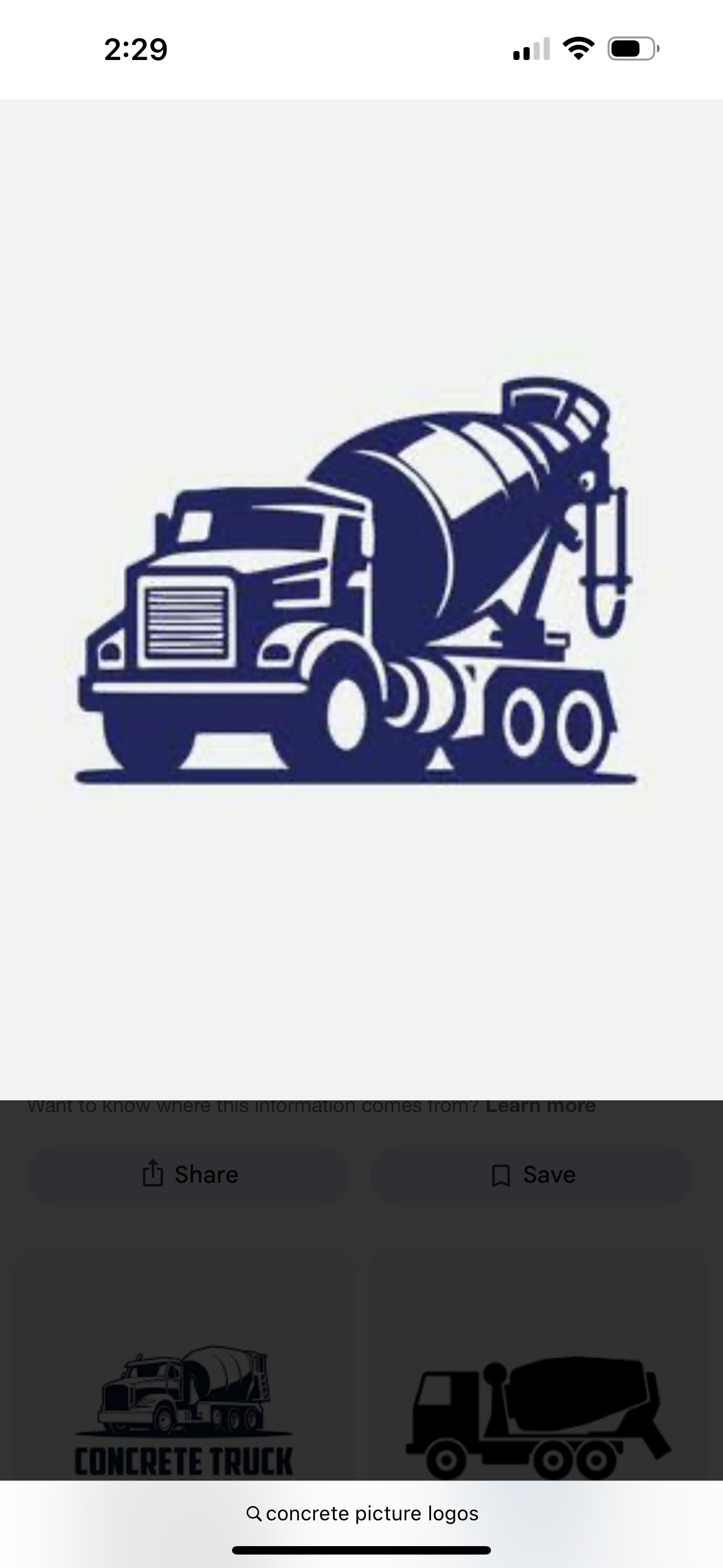
Task: Open the Concrete Truck logo result
Action: tap(184, 1366)
